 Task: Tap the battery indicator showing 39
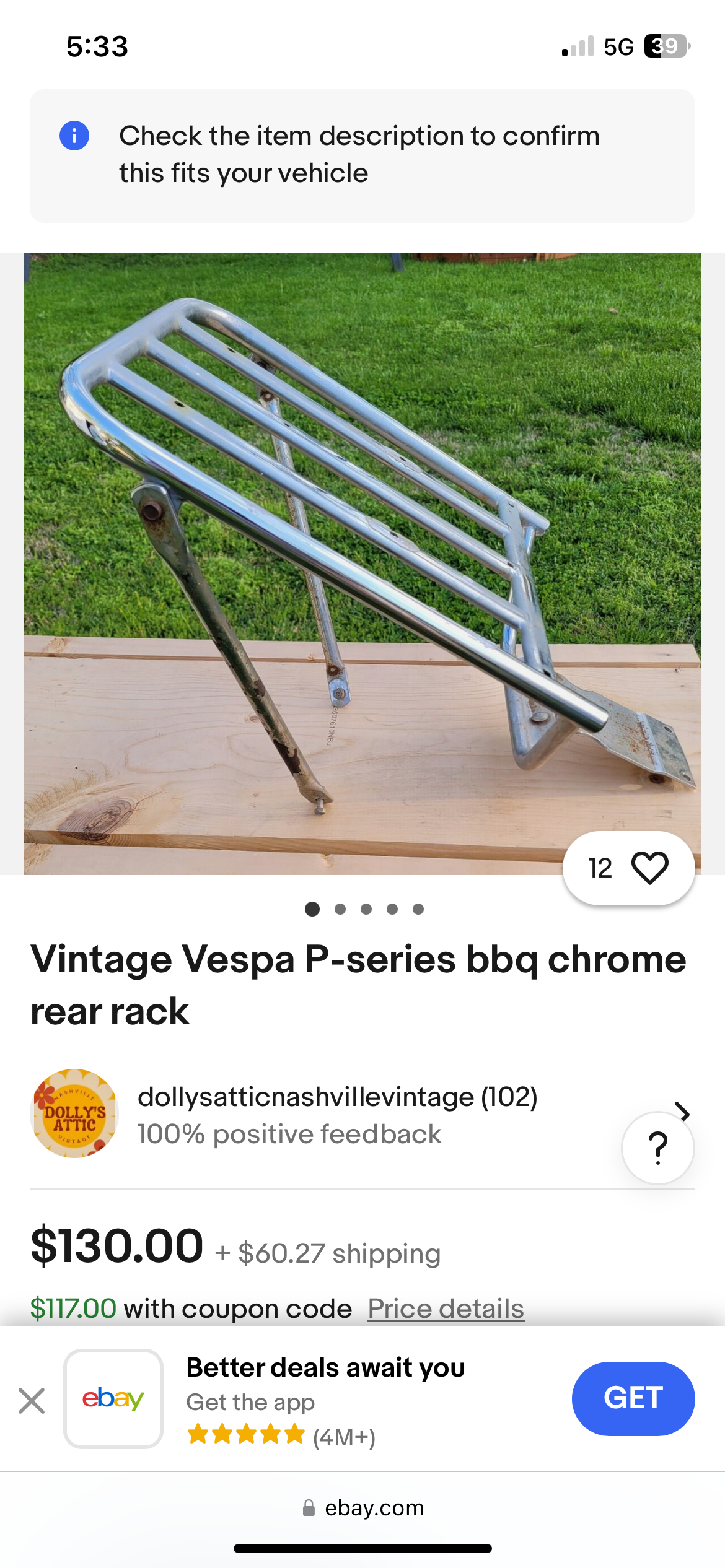click(664, 45)
